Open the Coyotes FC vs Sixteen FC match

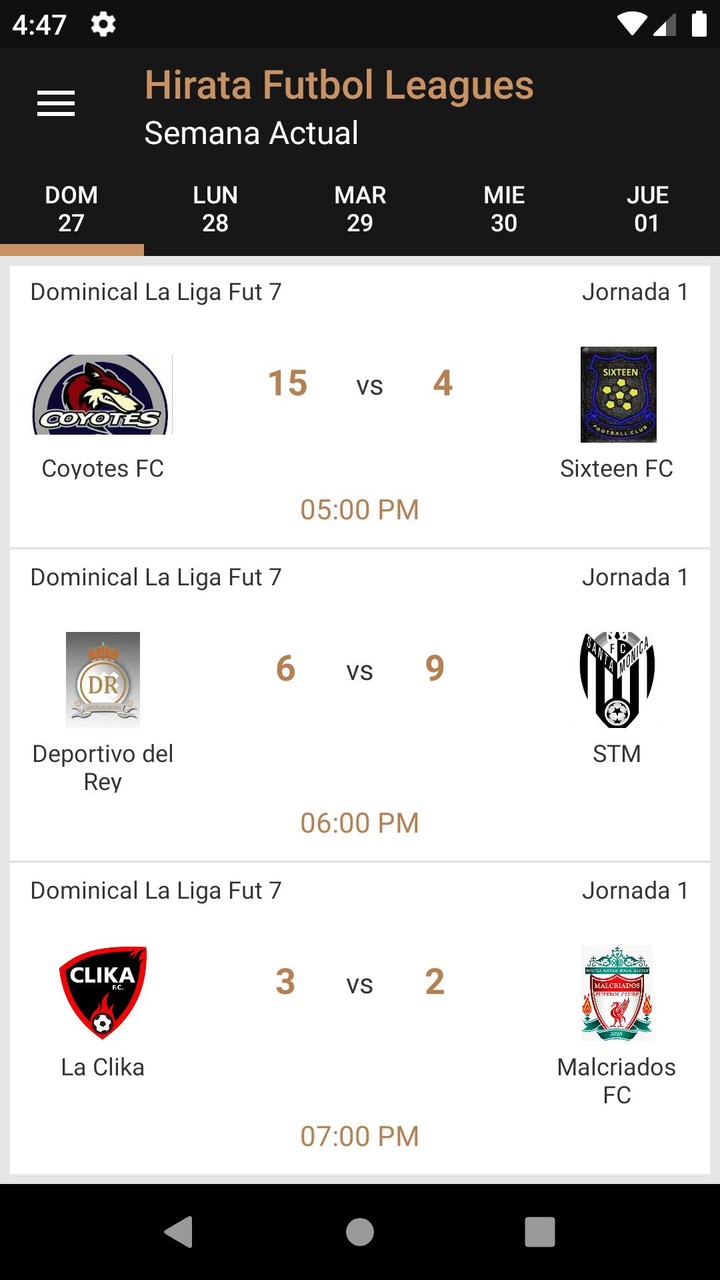click(x=360, y=406)
